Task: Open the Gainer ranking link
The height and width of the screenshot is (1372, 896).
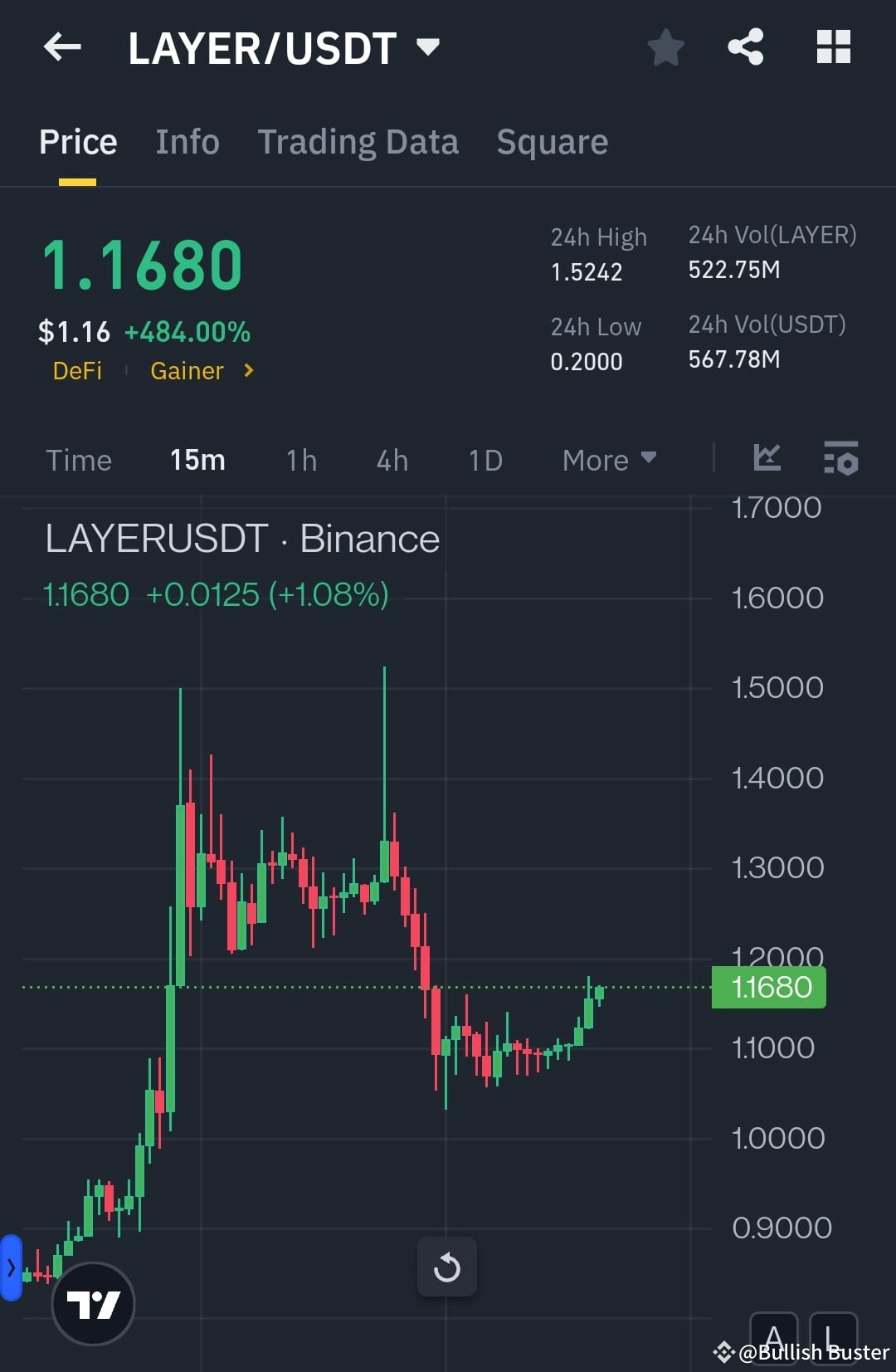Action: tap(187, 371)
